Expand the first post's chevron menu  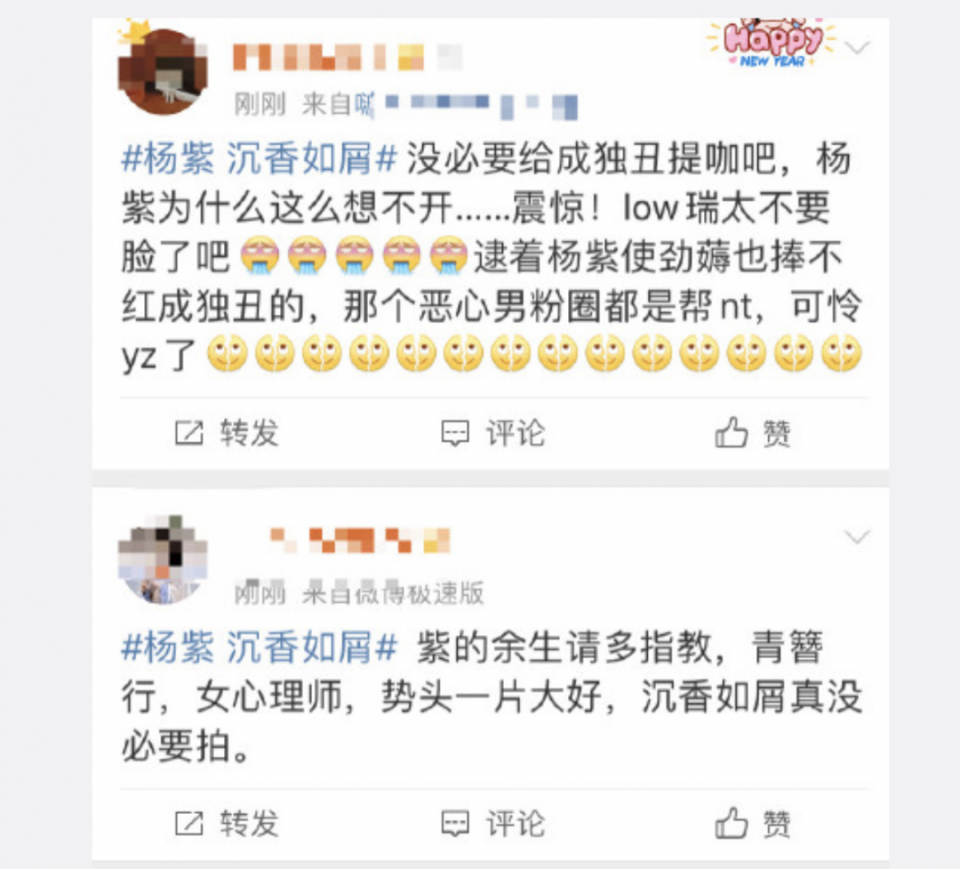click(857, 47)
